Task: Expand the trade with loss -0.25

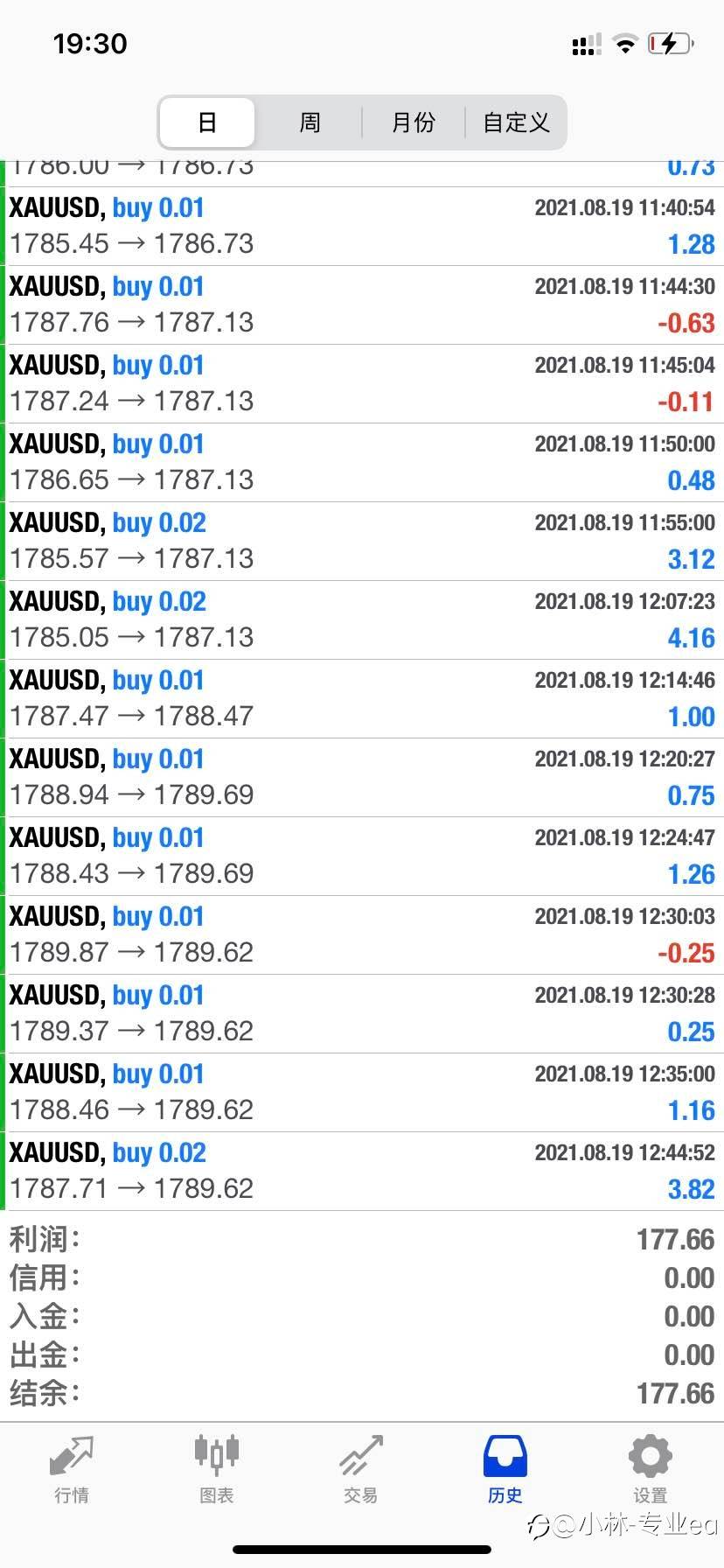Action: tap(362, 935)
